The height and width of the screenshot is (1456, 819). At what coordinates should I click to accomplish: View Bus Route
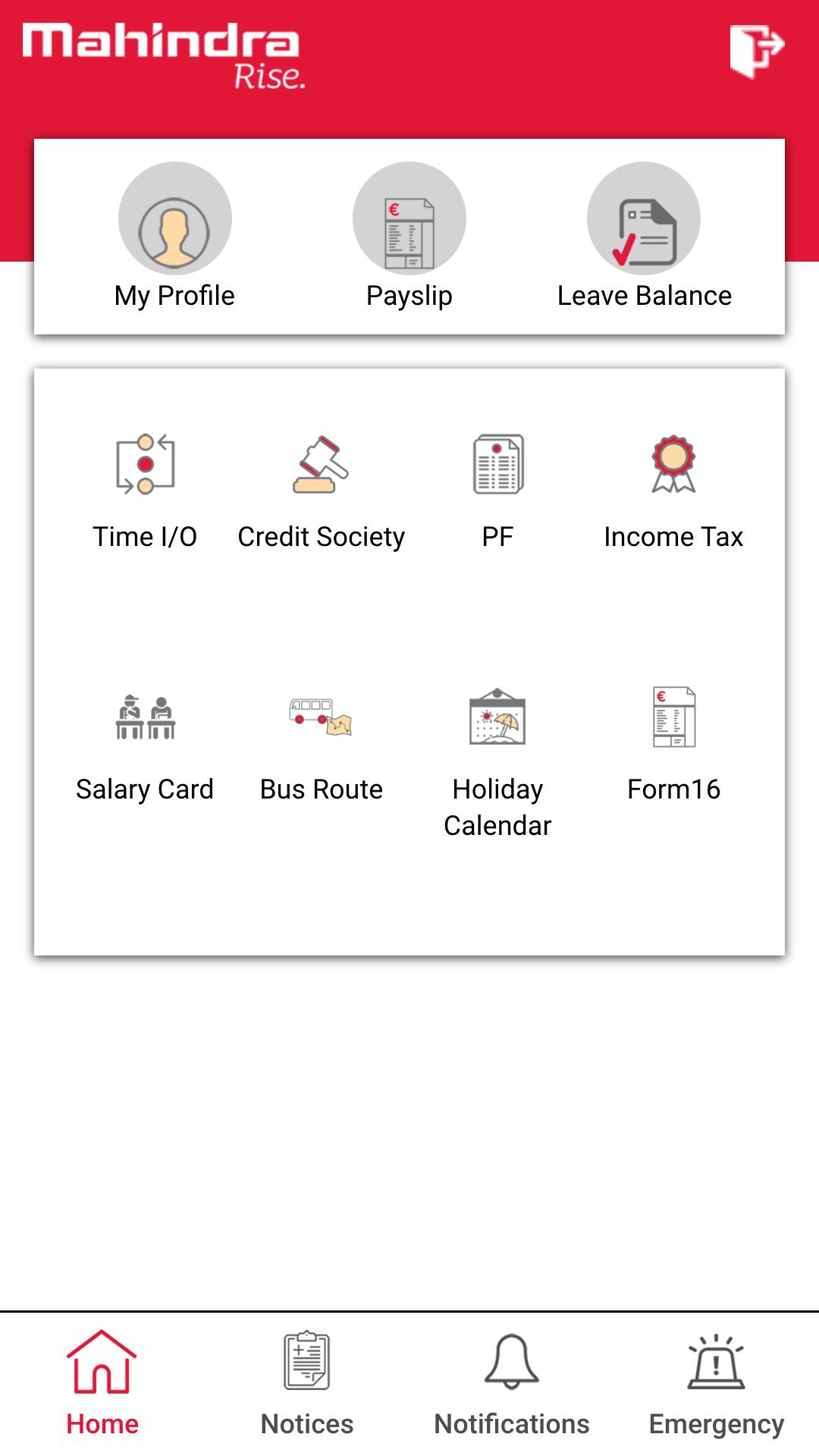[322, 745]
